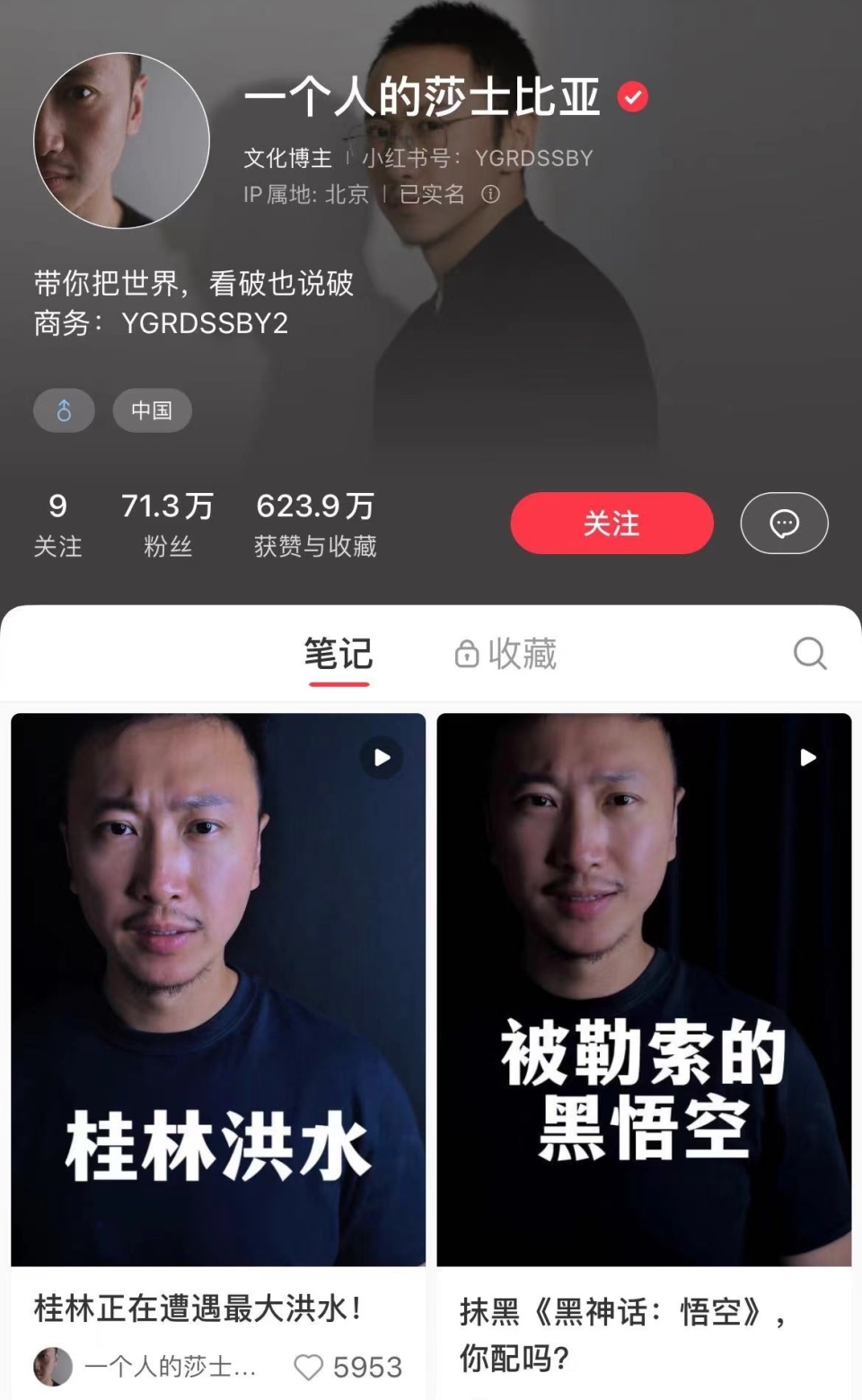Switch to the 收藏 tab
Screen dimensions: 862x1400
pyautogui.click(x=506, y=654)
